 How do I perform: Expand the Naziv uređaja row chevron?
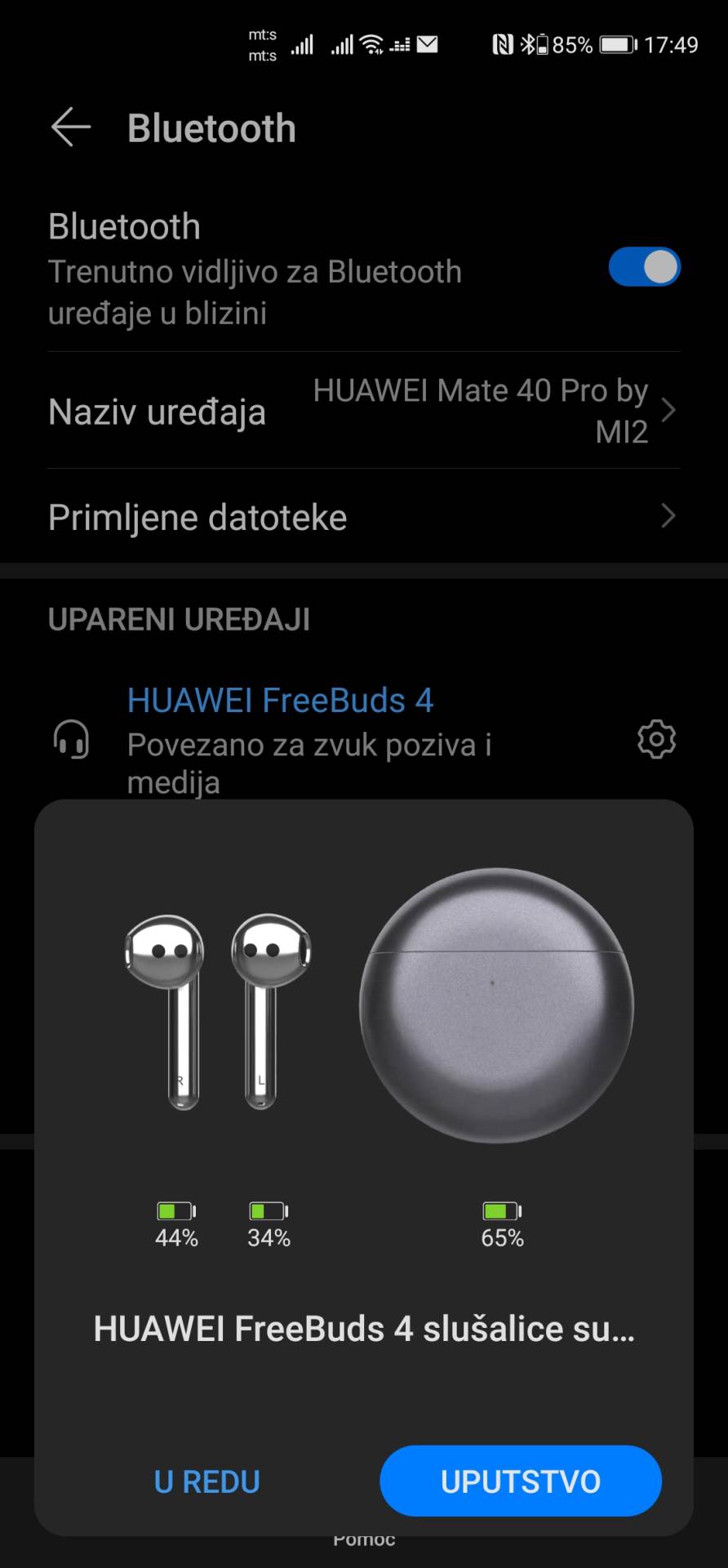pyautogui.click(x=669, y=411)
